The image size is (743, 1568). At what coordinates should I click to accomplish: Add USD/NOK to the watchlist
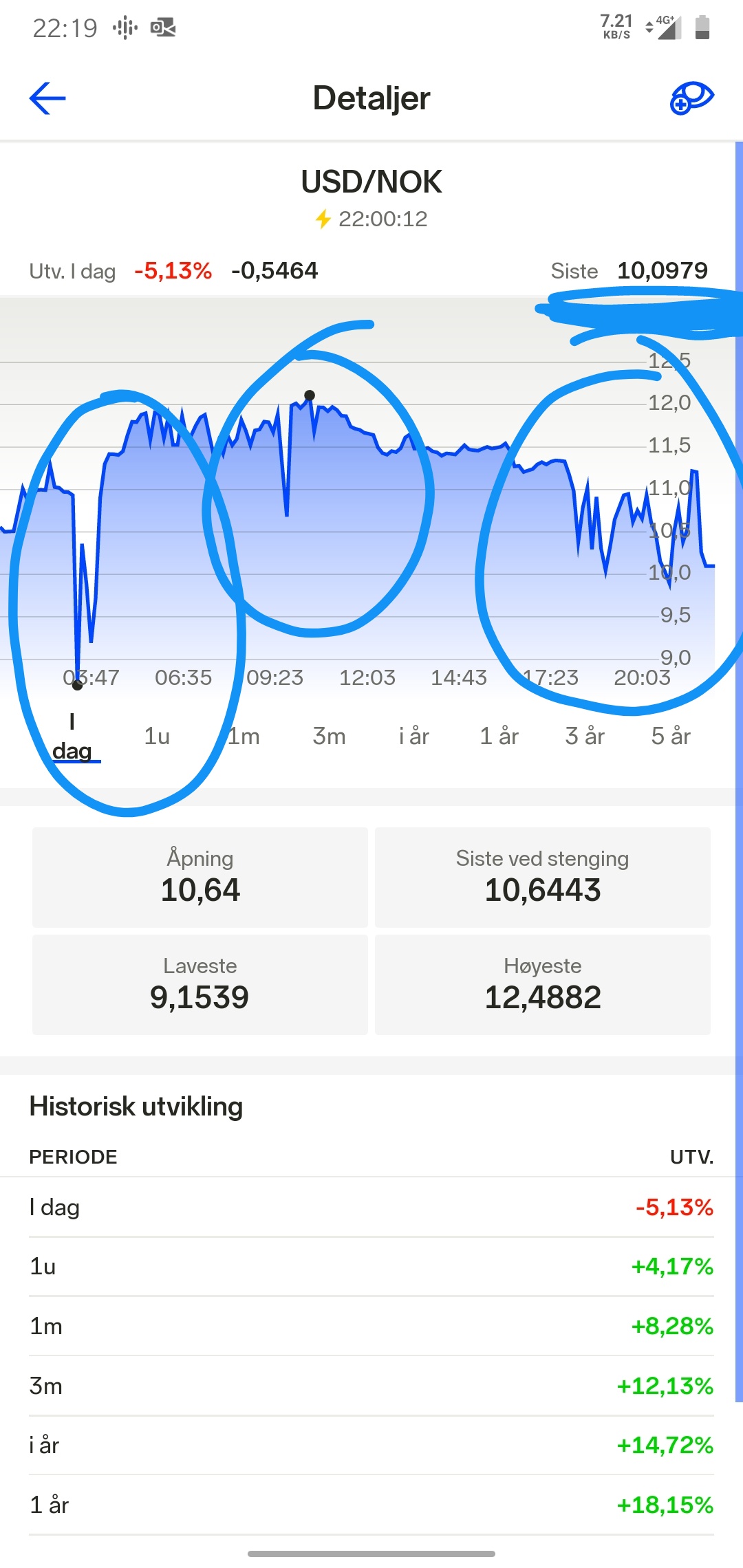pyautogui.click(x=691, y=98)
